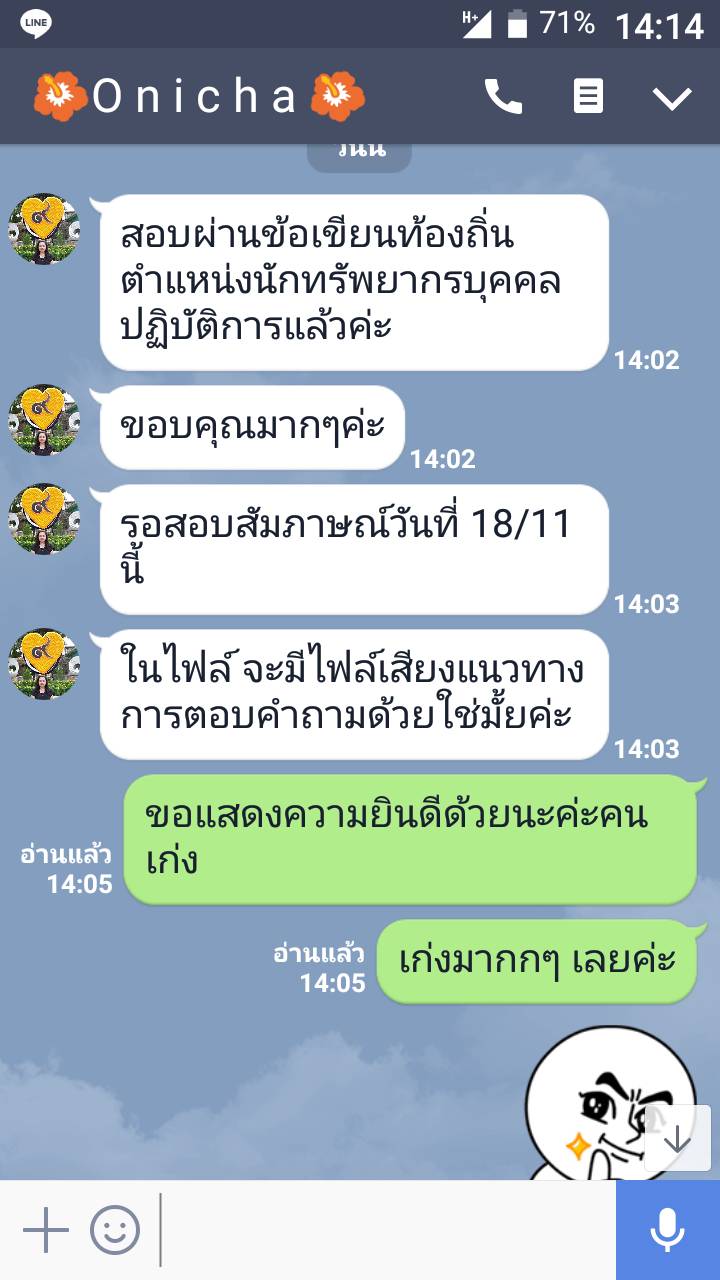The width and height of the screenshot is (720, 1280).
Task: Open the emoji sticker picker
Action: coord(115,1230)
